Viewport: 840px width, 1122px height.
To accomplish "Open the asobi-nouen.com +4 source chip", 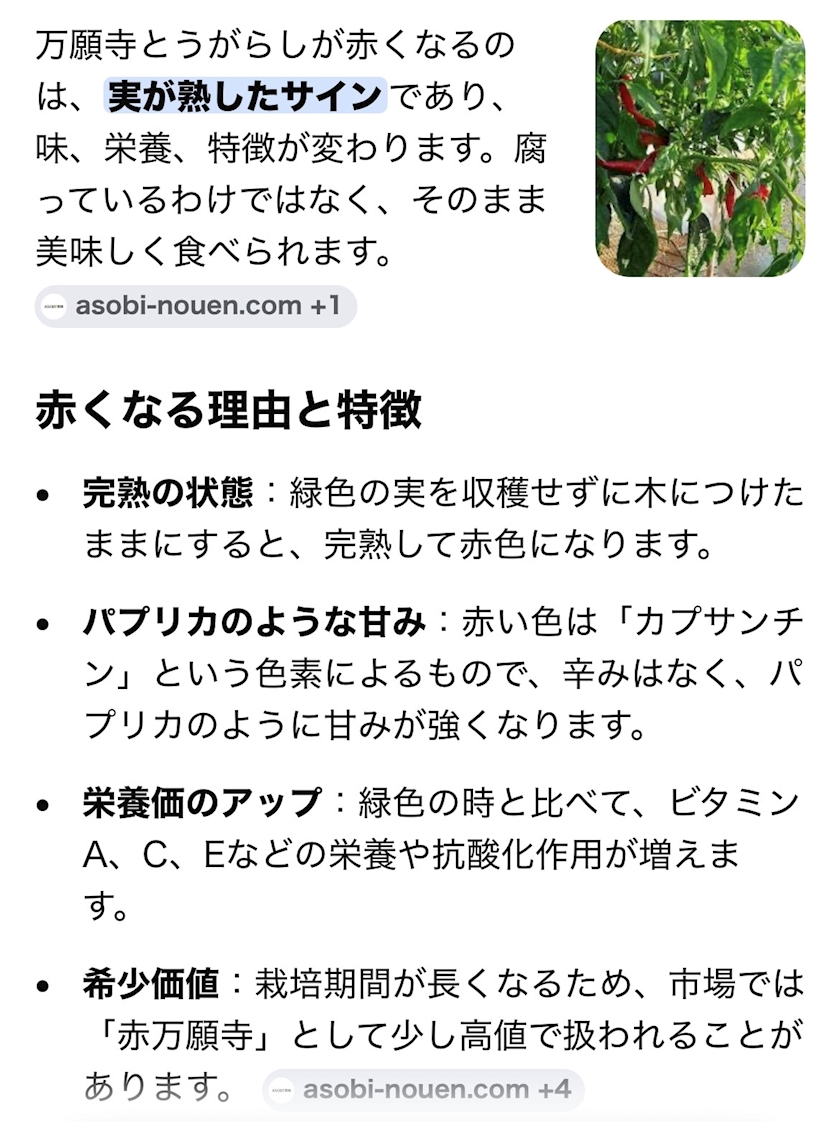I will (x=423, y=1090).
